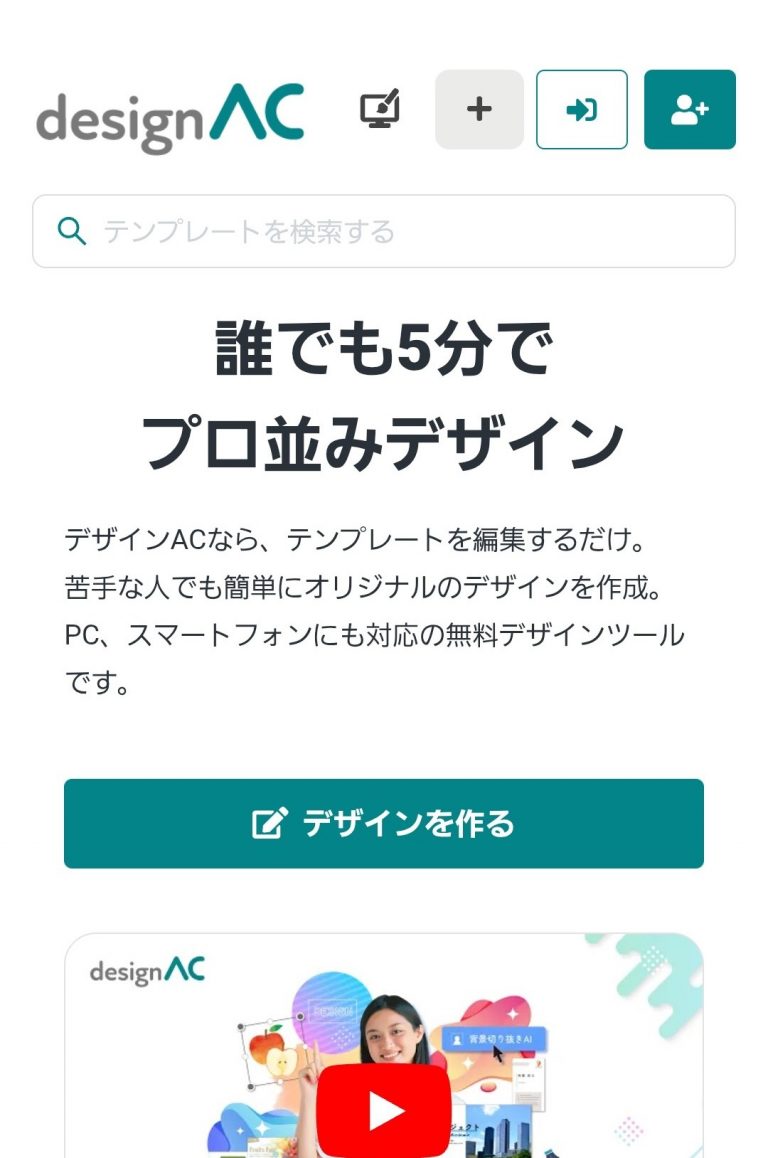This screenshot has height=1158, width=768.
Task: Open the monitor edit icon
Action: point(380,109)
